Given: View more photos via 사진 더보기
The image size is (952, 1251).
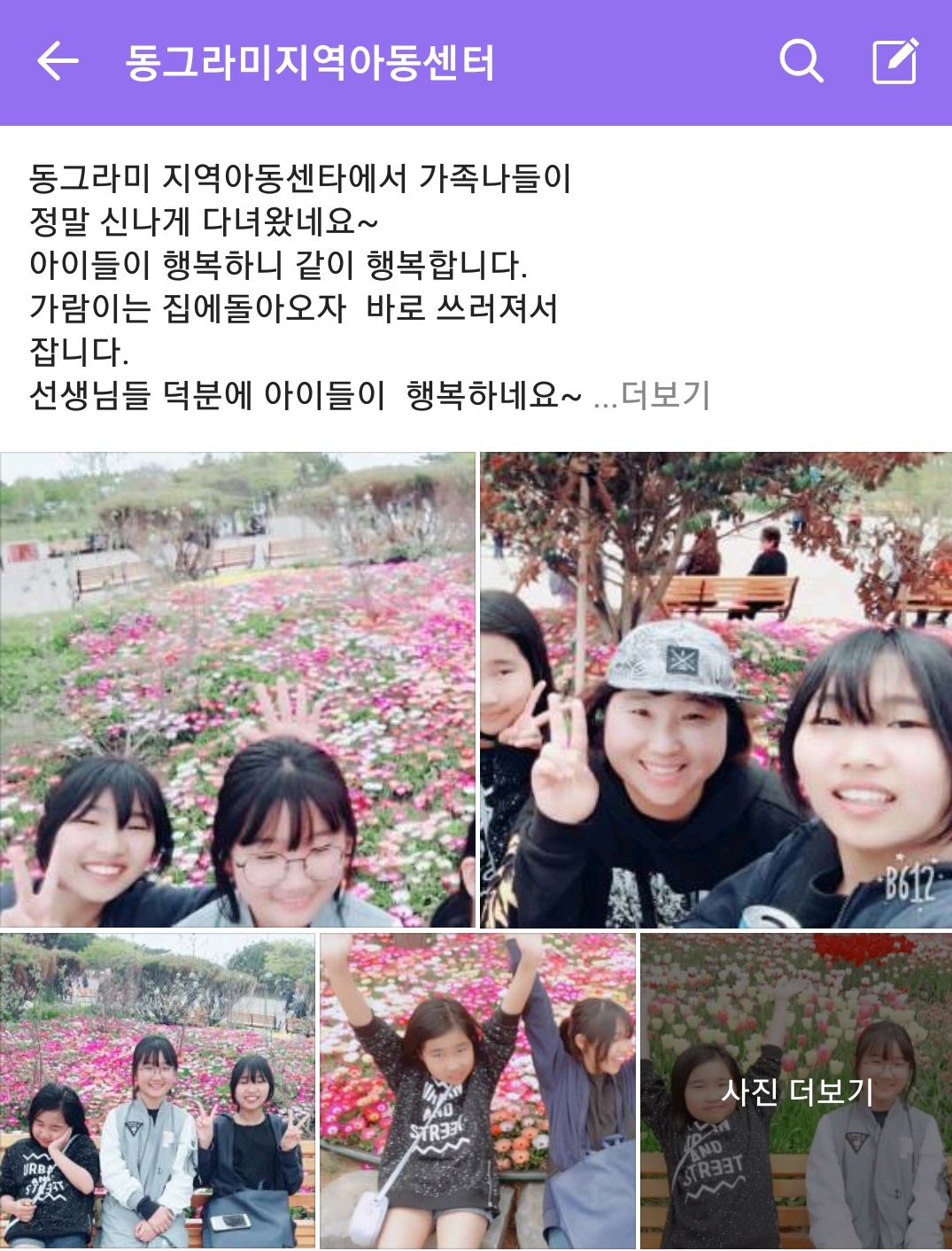Looking at the screenshot, I should coord(796,1091).
